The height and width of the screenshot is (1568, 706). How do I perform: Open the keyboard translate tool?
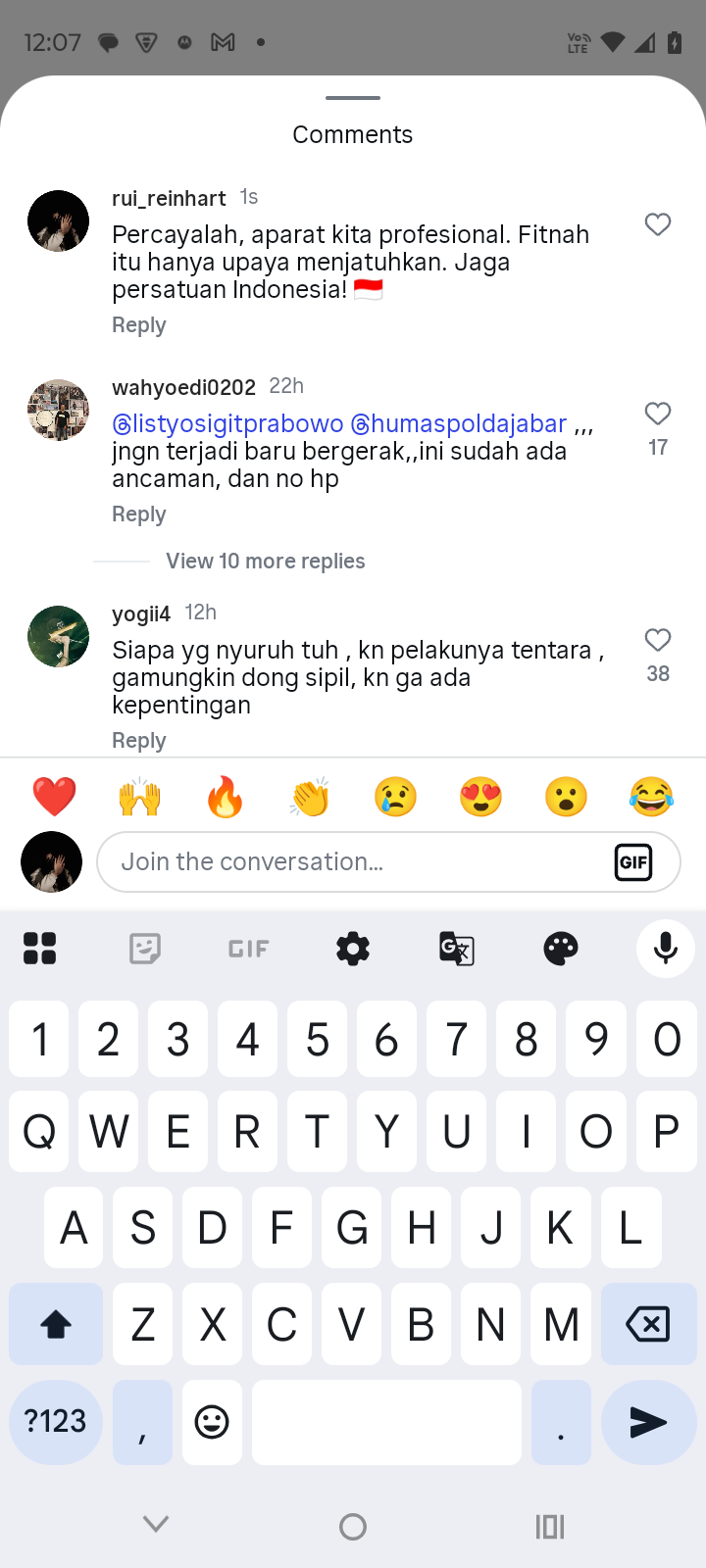coord(457,949)
